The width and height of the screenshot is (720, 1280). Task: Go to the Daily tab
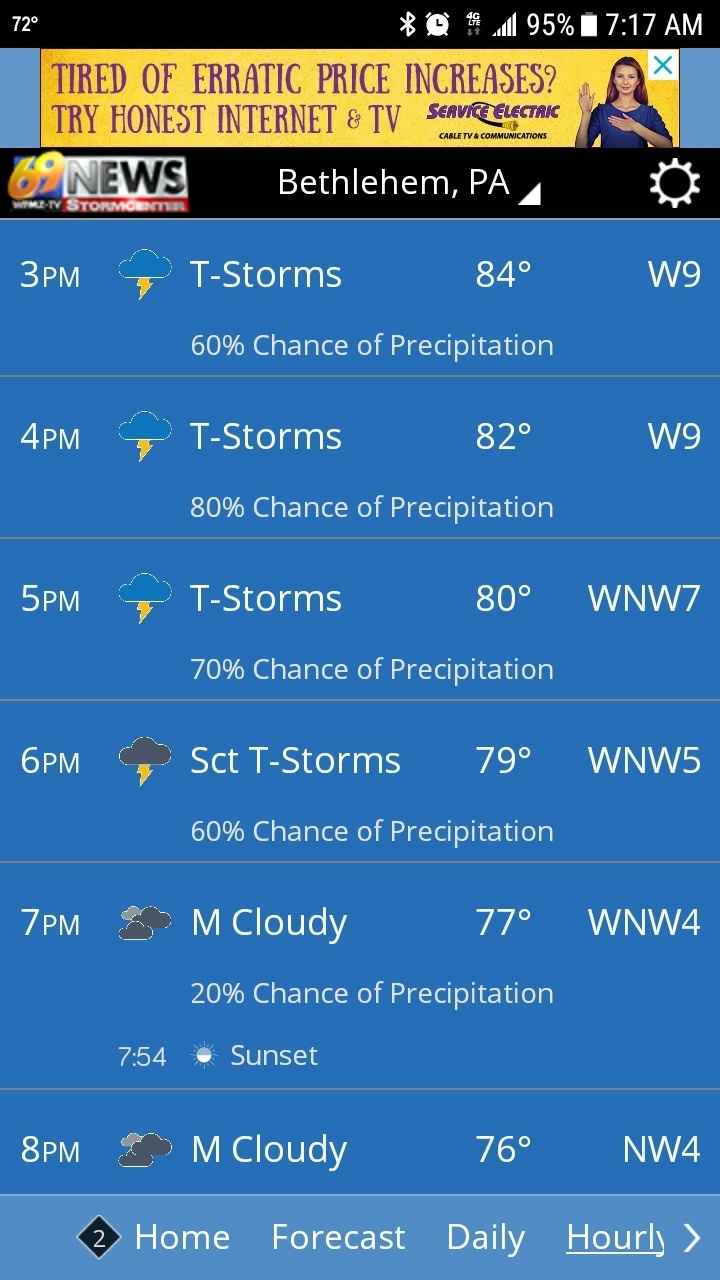pos(485,1238)
